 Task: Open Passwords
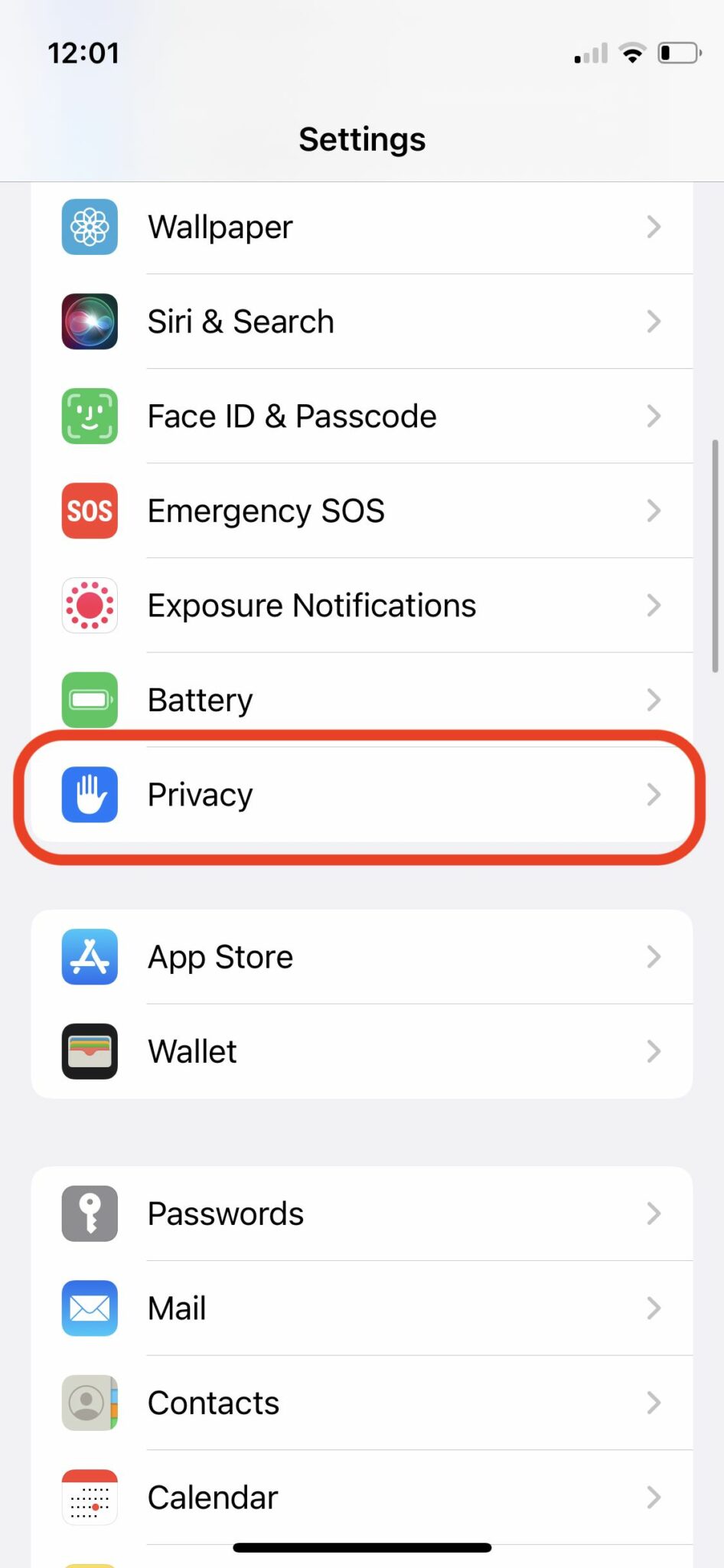coord(362,1214)
